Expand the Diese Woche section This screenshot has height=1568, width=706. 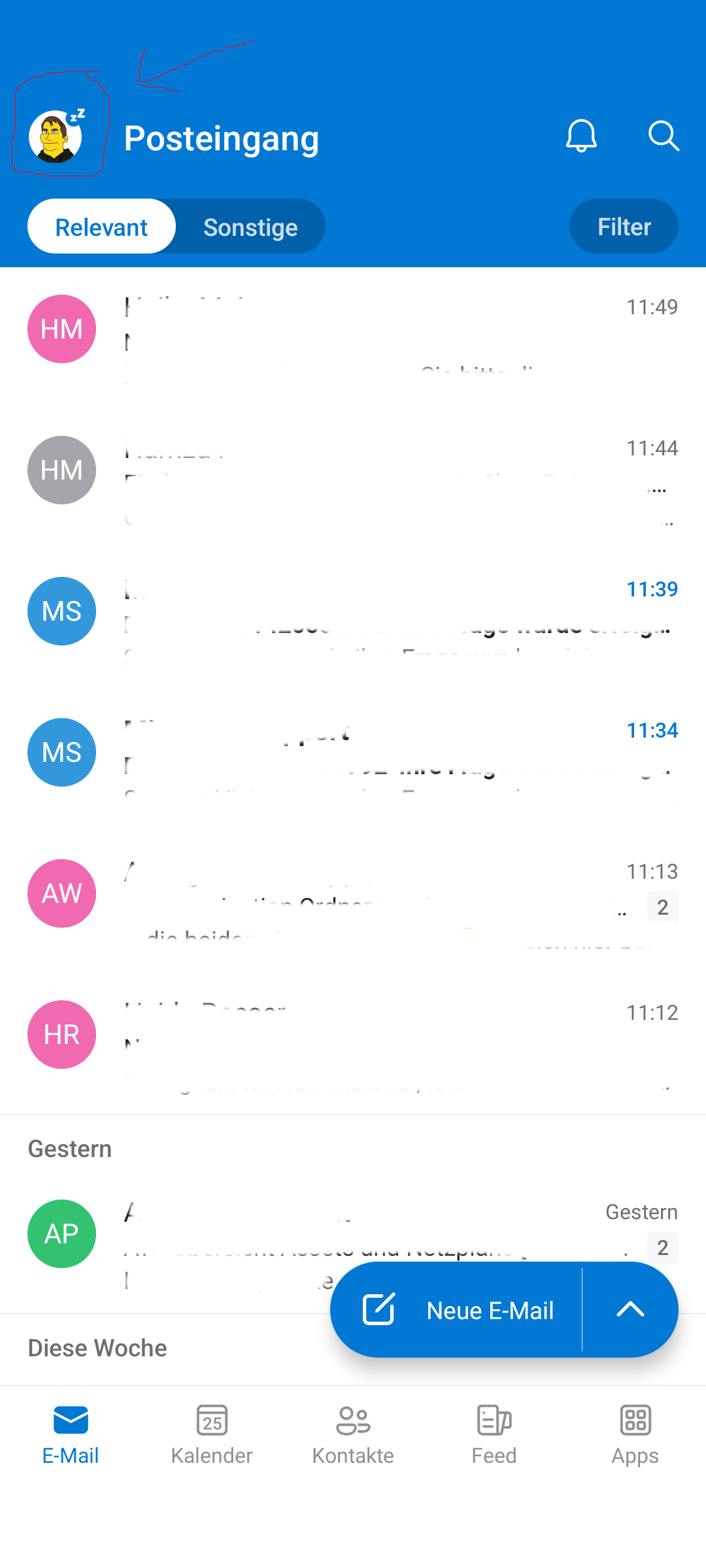coord(98,1347)
